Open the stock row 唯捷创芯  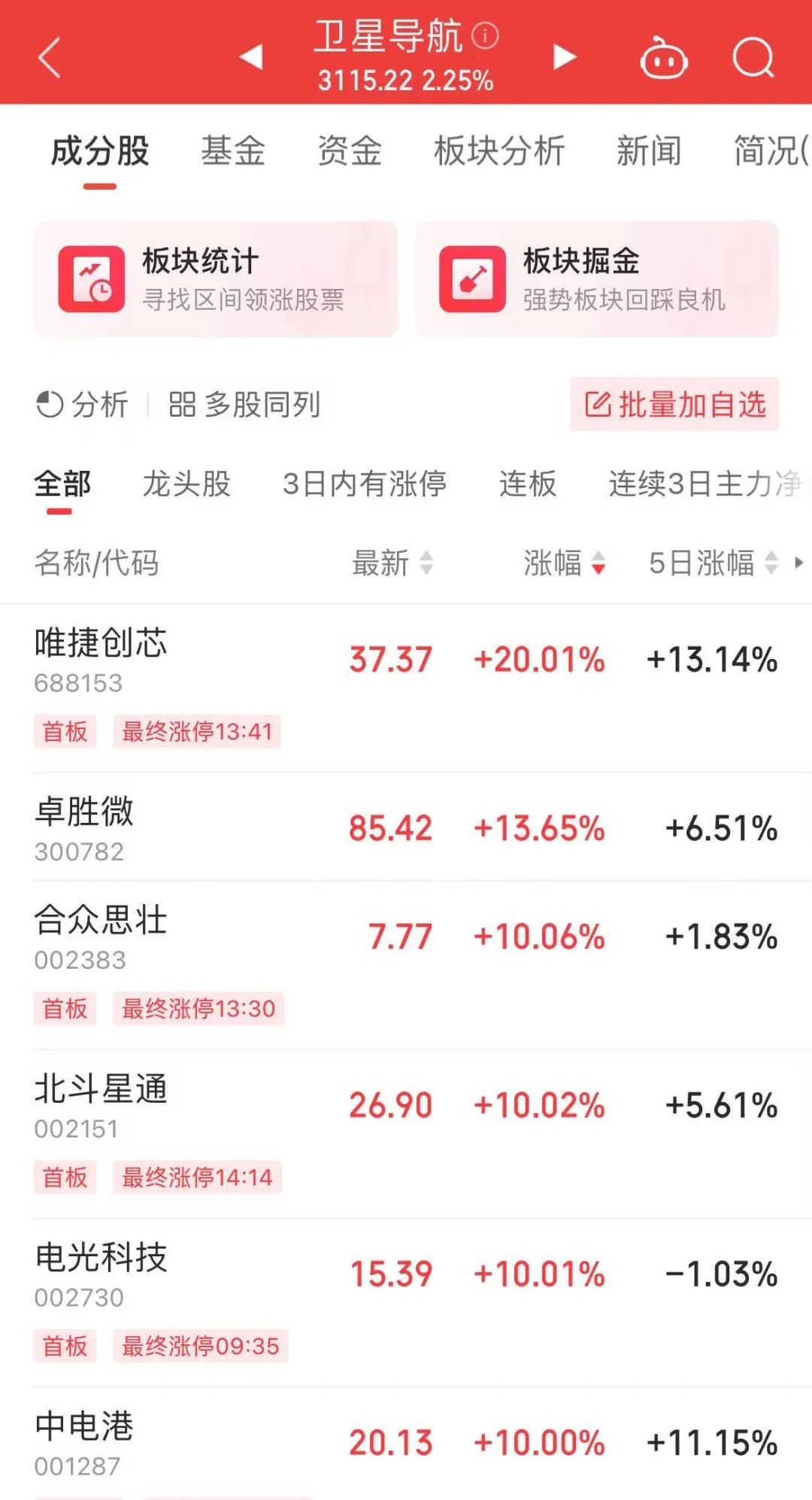[x=406, y=688]
